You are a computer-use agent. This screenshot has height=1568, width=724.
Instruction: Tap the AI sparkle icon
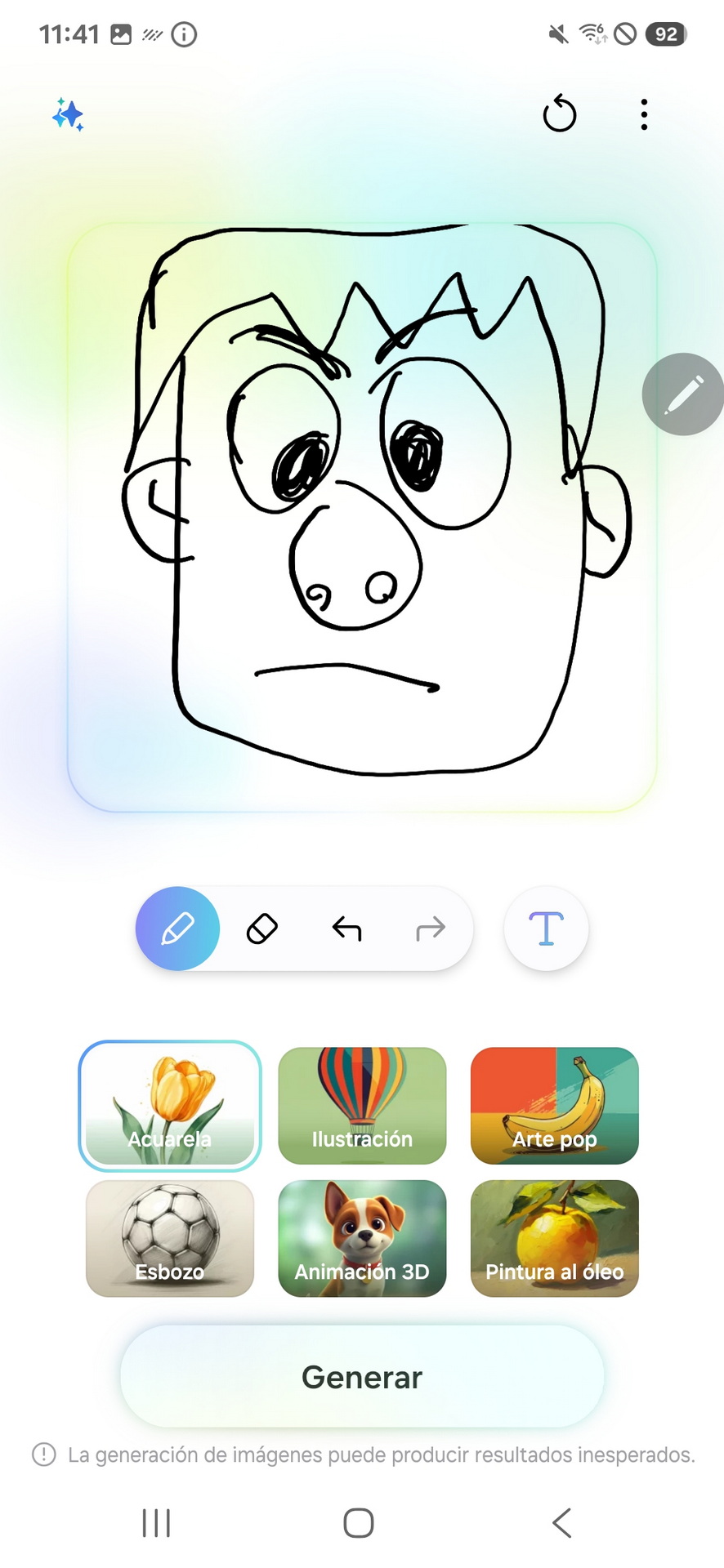pyautogui.click(x=68, y=115)
